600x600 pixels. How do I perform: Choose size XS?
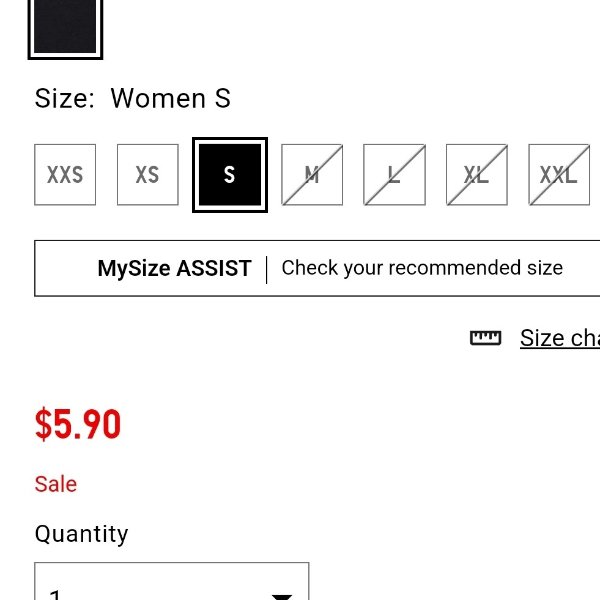pos(148,175)
